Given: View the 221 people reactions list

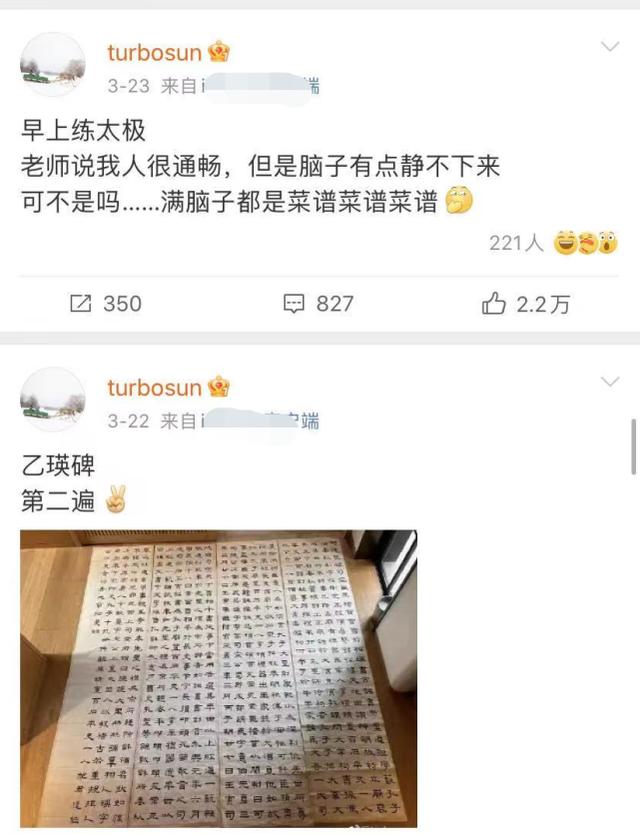Looking at the screenshot, I should pyautogui.click(x=552, y=243).
